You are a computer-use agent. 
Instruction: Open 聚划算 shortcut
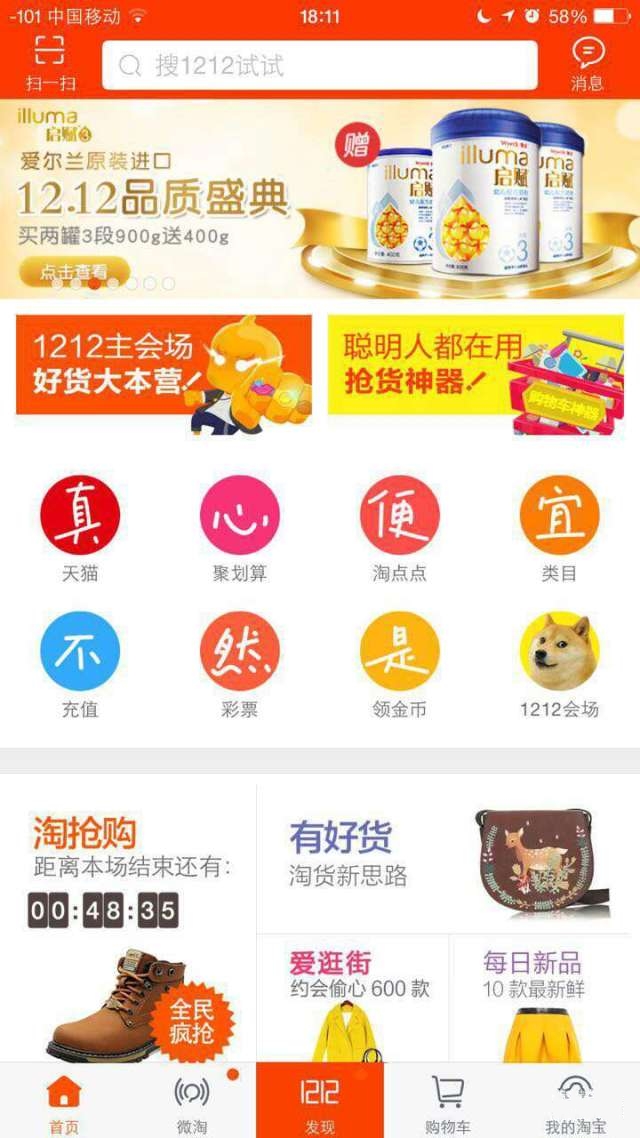pyautogui.click(x=240, y=528)
